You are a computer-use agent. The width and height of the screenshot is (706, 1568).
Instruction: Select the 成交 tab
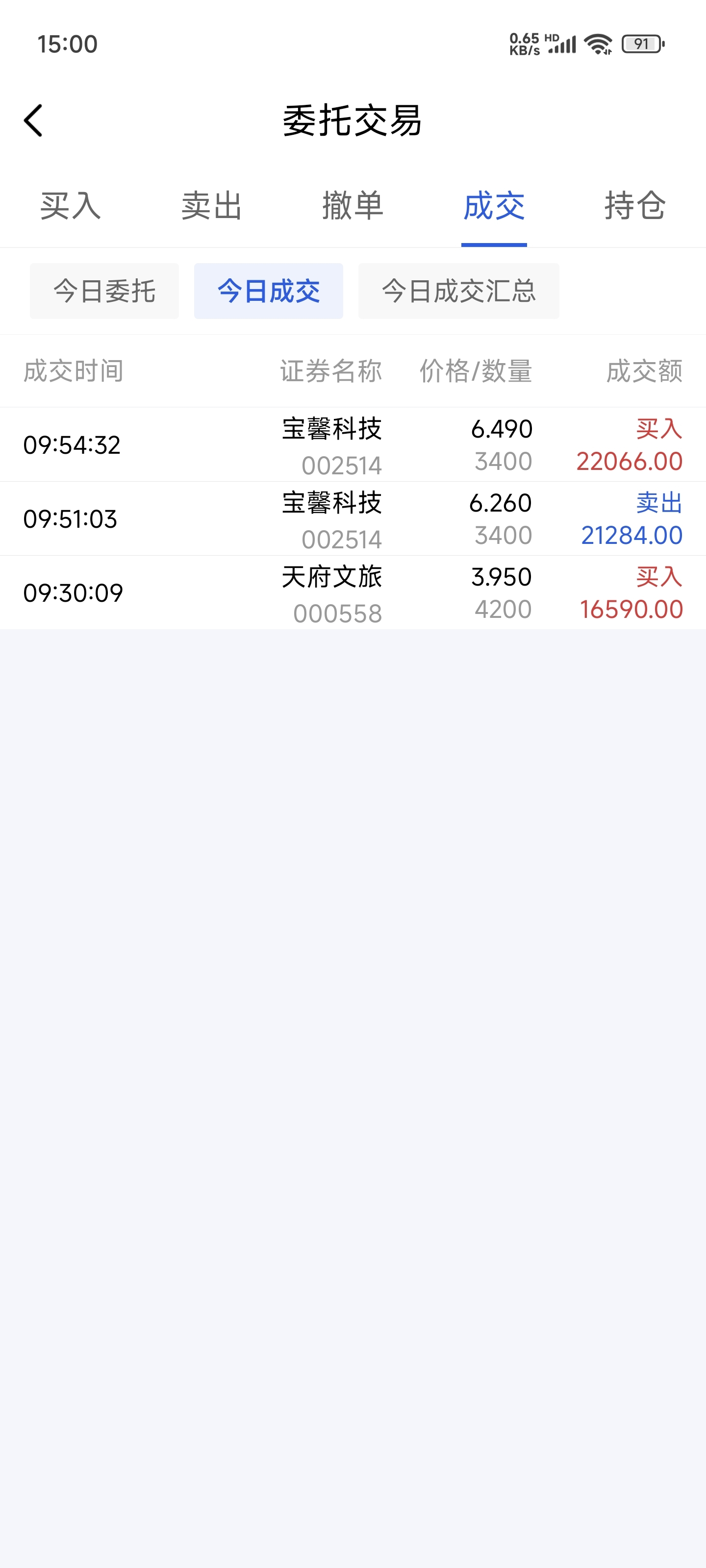pyautogui.click(x=494, y=206)
